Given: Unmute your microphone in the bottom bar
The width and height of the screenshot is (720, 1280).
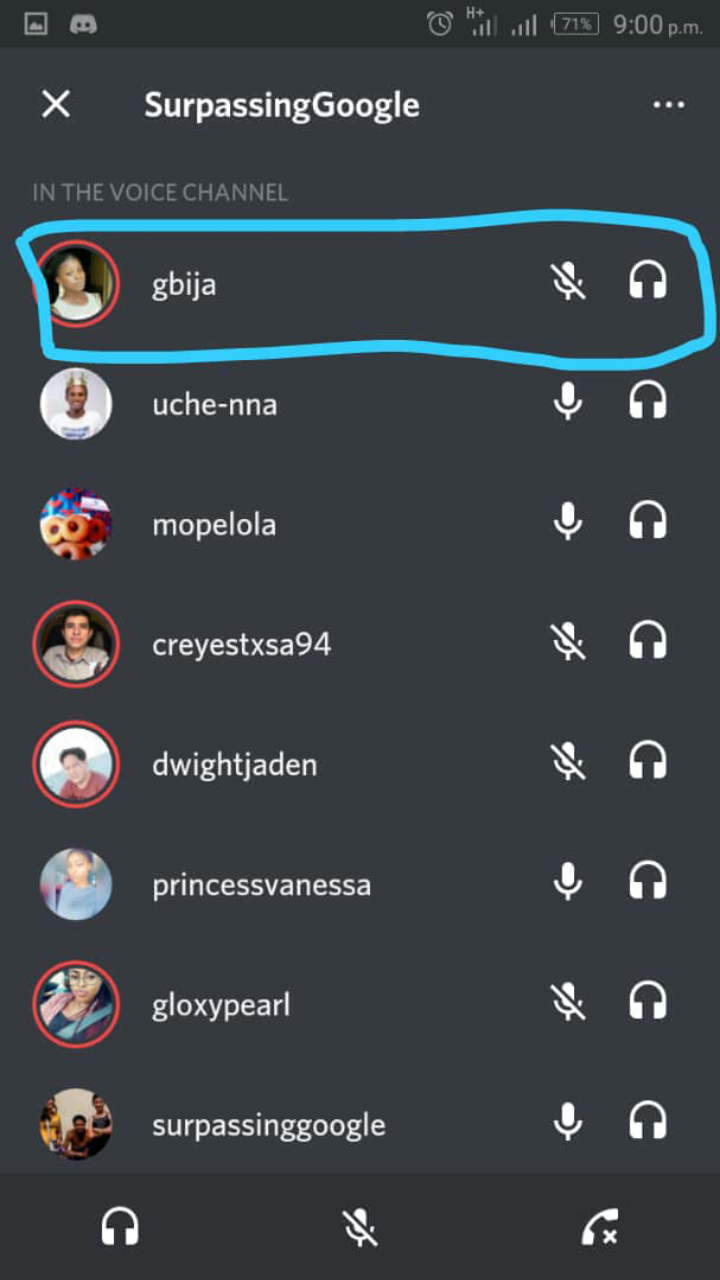Looking at the screenshot, I should 360,1226.
